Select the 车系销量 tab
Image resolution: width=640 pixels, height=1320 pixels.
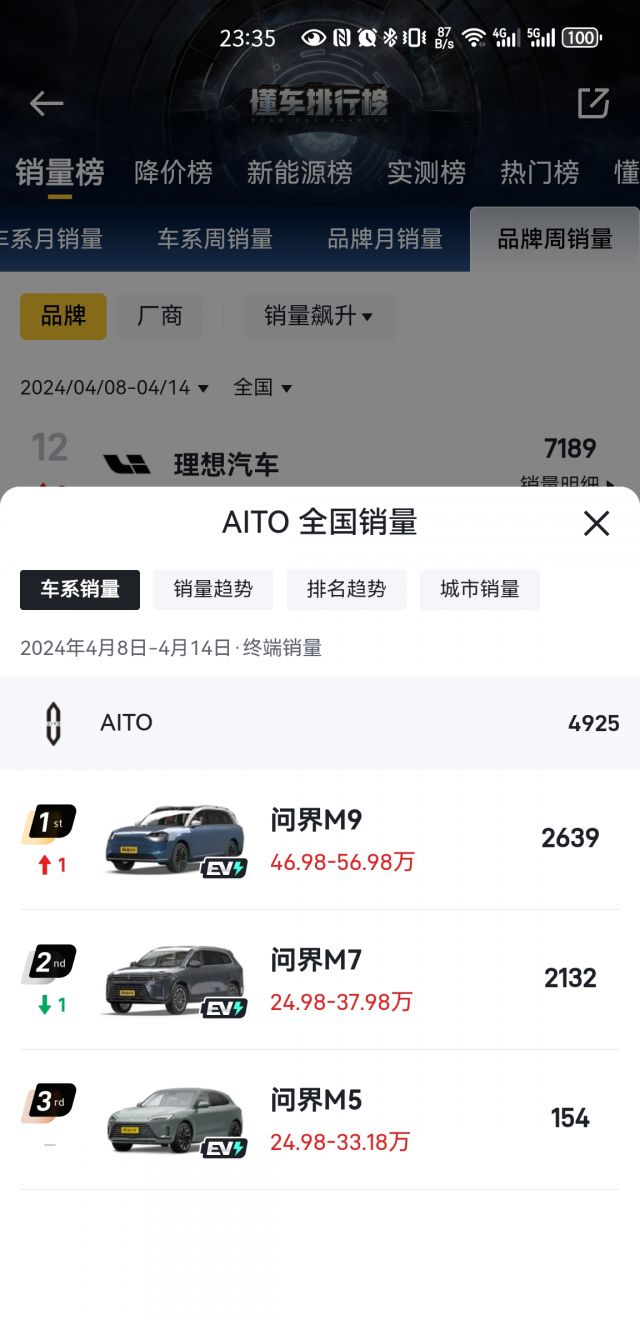pos(80,590)
